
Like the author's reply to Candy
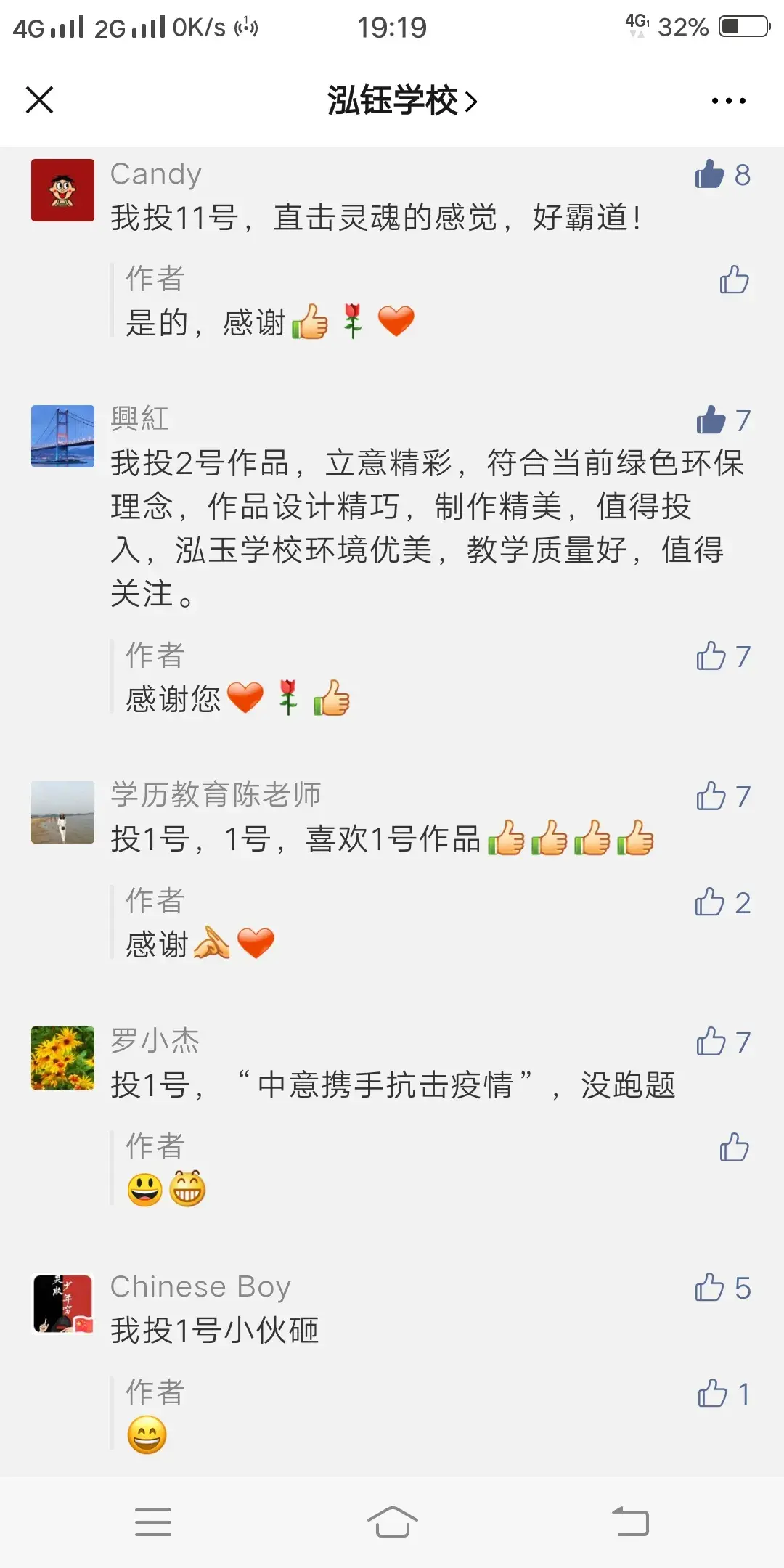(x=734, y=279)
